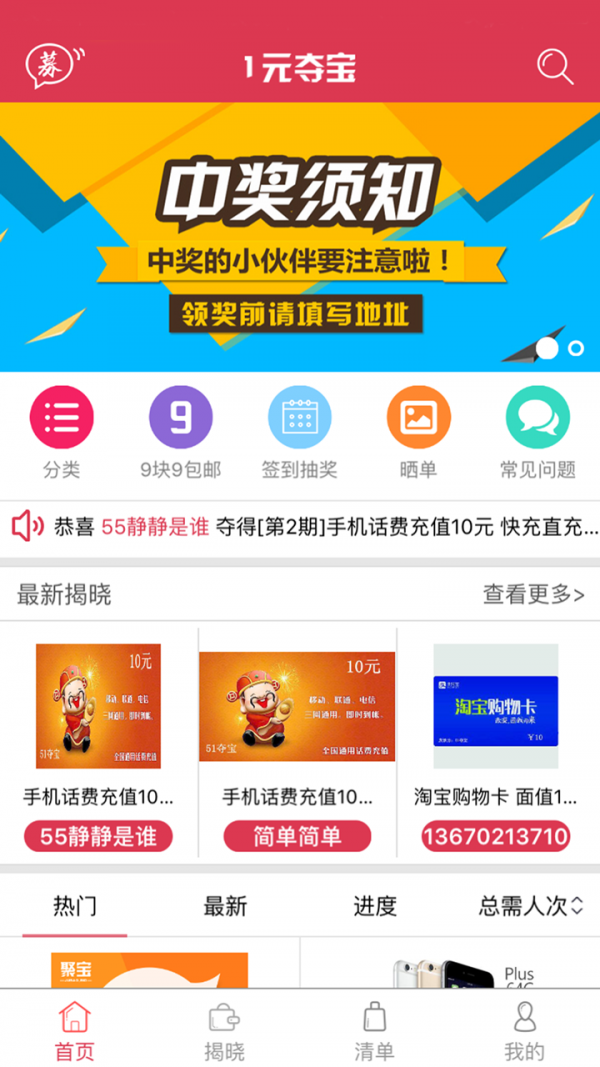600x1067 pixels.
Task: Tap the 首页 home tab
Action: coord(74,1030)
